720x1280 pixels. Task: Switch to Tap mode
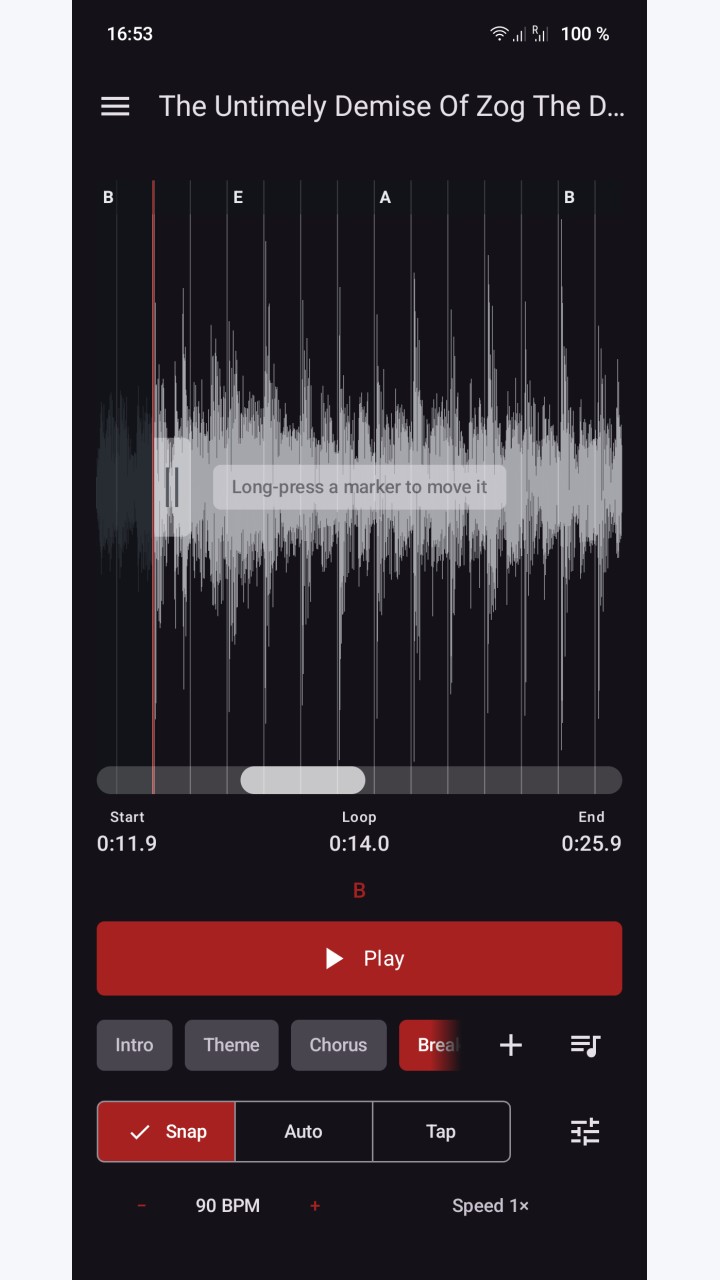click(x=441, y=1131)
